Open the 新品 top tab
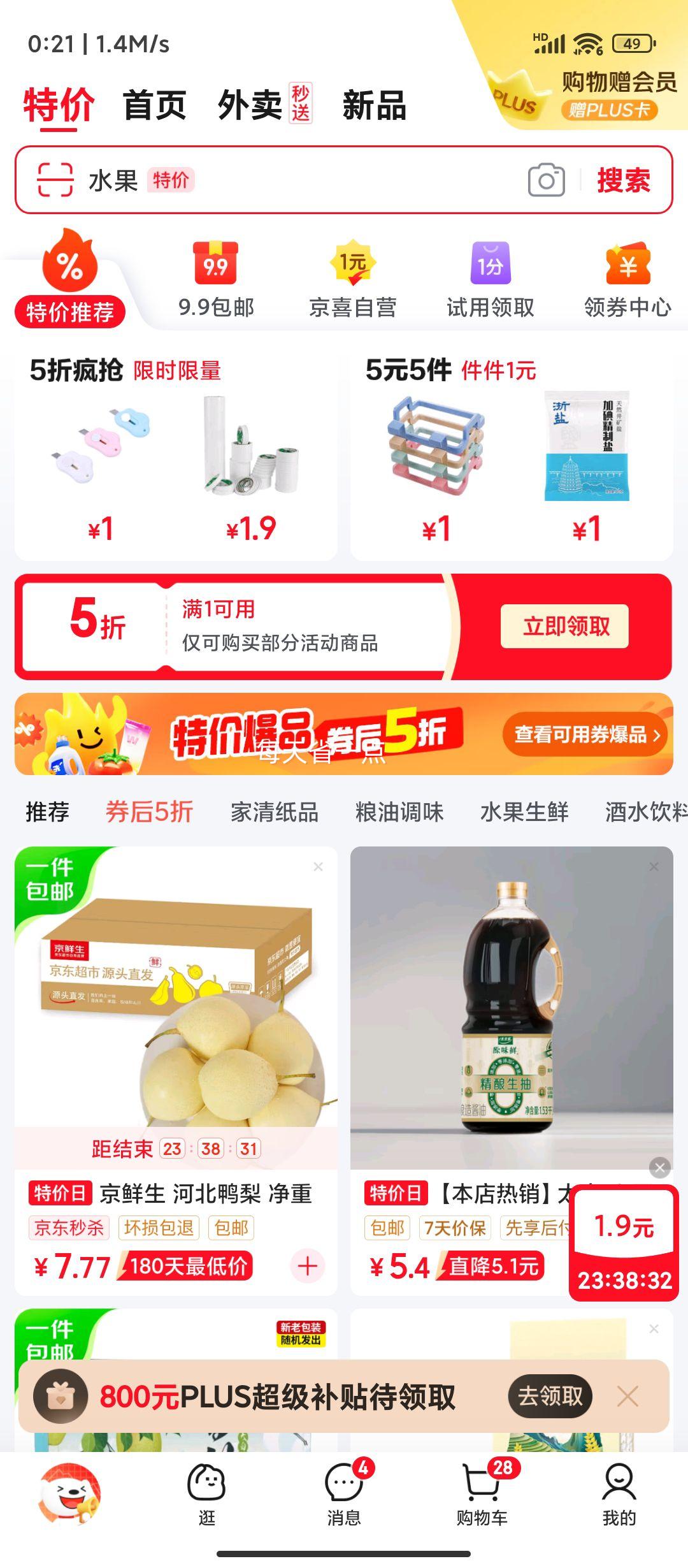The width and height of the screenshot is (688, 1568). pyautogui.click(x=375, y=105)
